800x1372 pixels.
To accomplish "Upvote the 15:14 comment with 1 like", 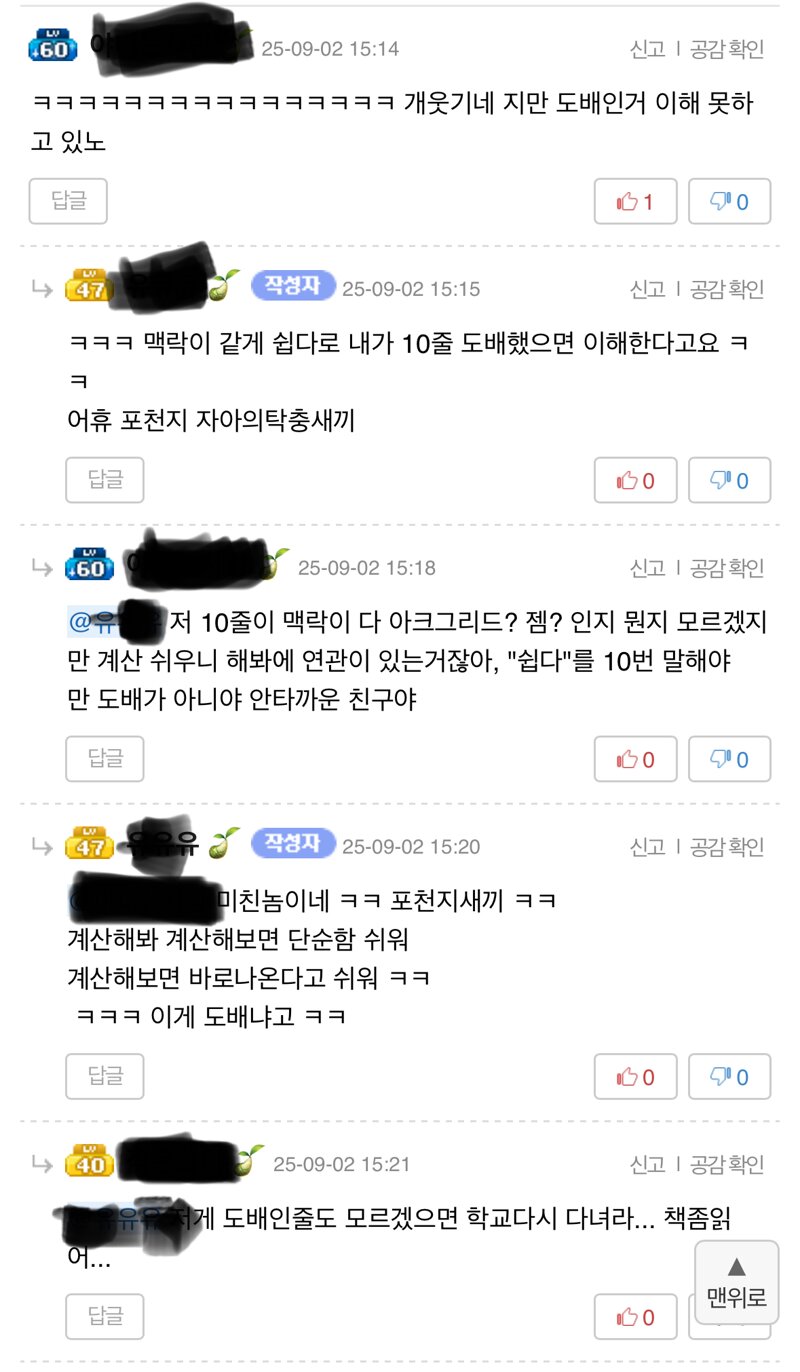I will [635, 201].
